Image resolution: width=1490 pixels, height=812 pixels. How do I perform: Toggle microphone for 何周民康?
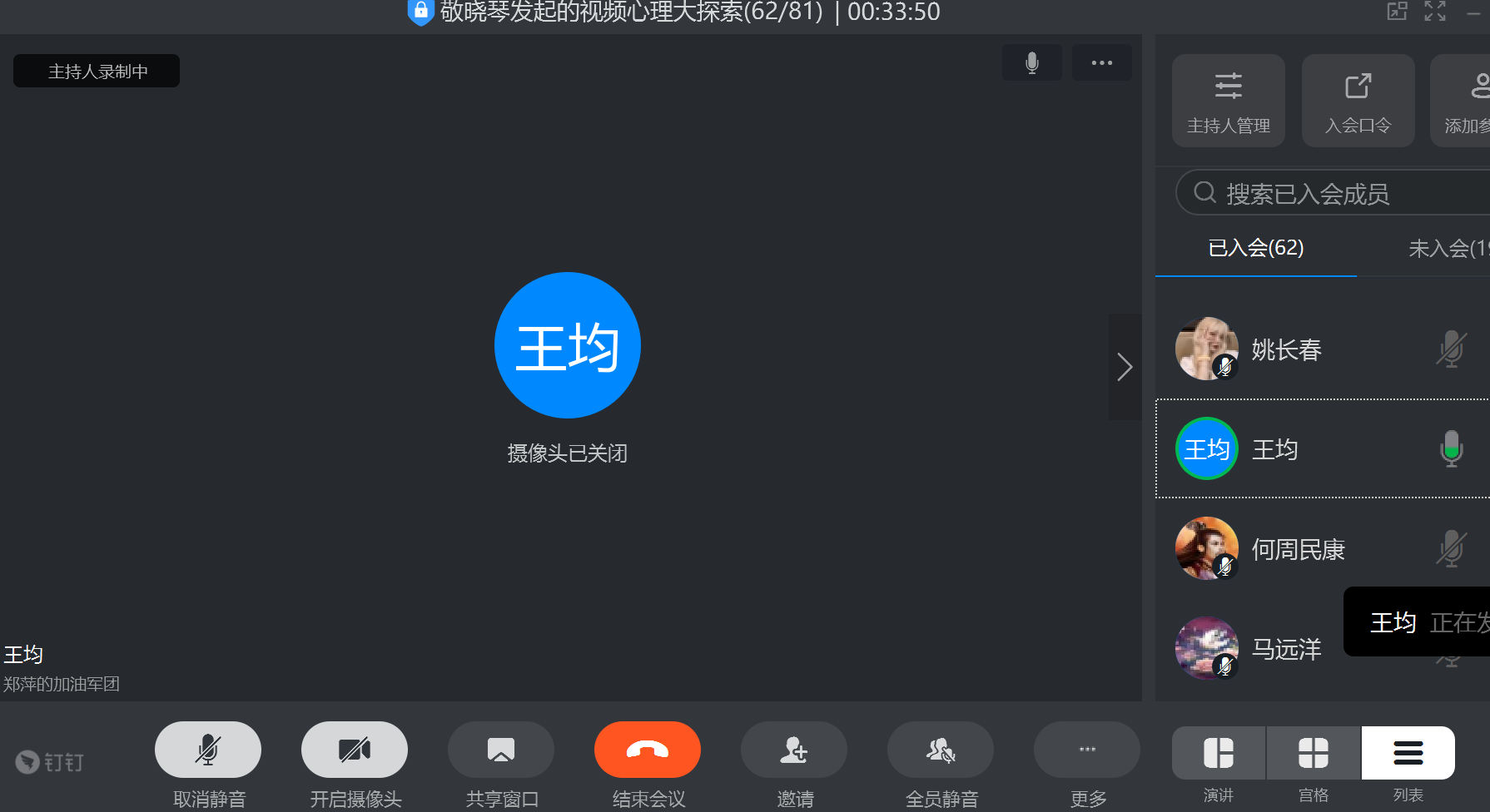[x=1451, y=549]
